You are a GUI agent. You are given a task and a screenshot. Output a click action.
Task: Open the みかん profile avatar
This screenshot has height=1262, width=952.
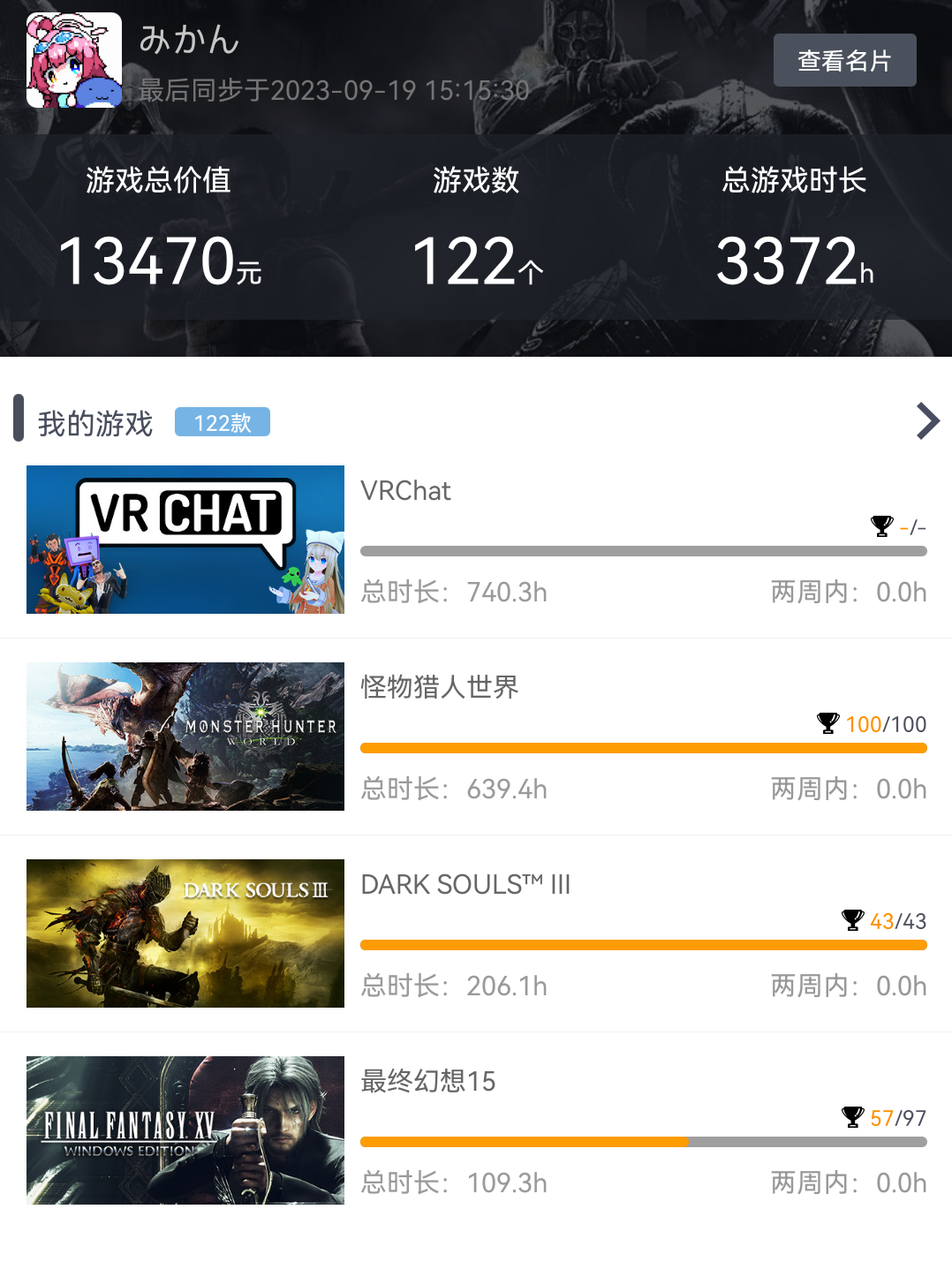tap(74, 60)
